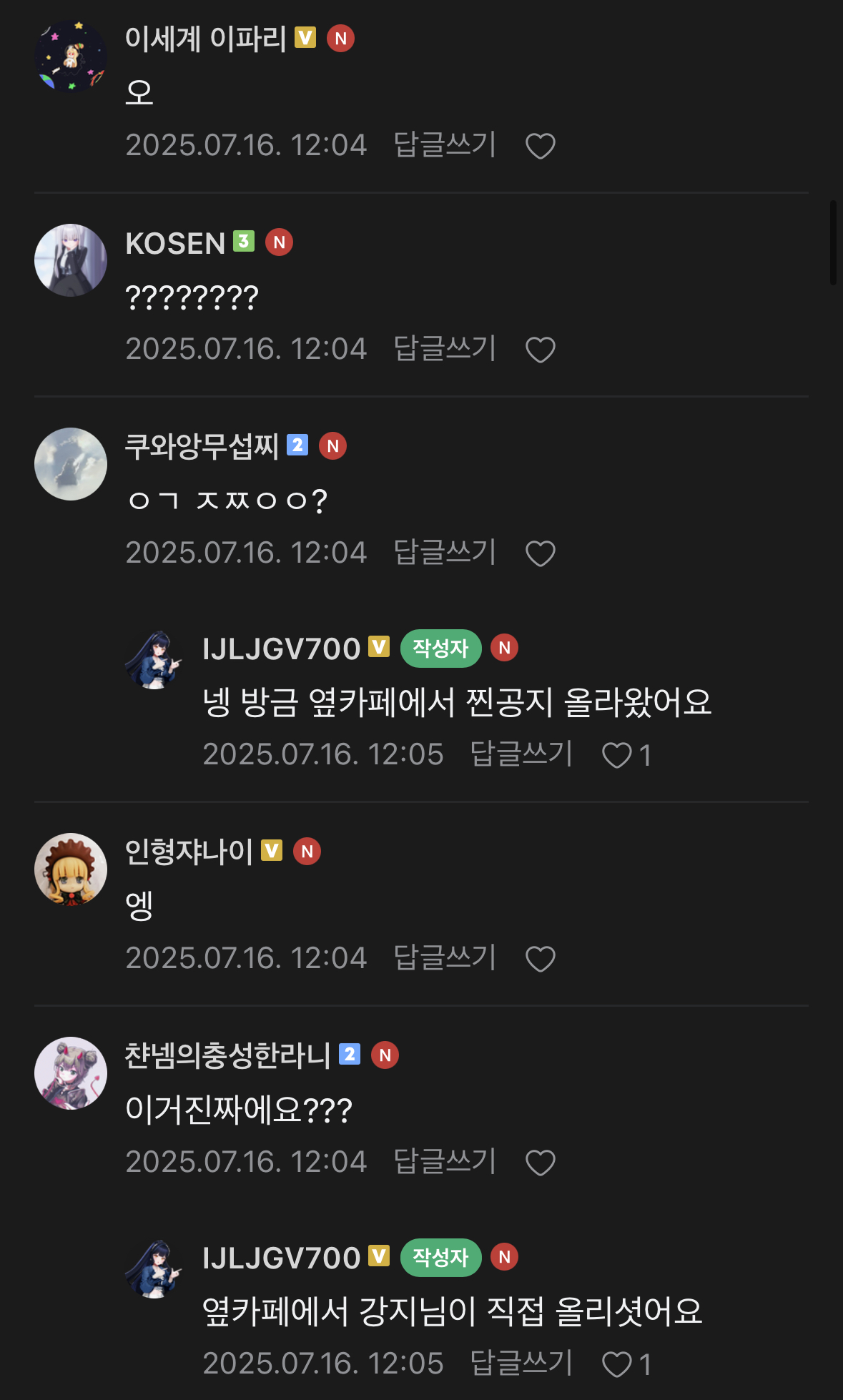
Task: Reply to IJLJGV700's 강지님 comment
Action: point(521,1364)
